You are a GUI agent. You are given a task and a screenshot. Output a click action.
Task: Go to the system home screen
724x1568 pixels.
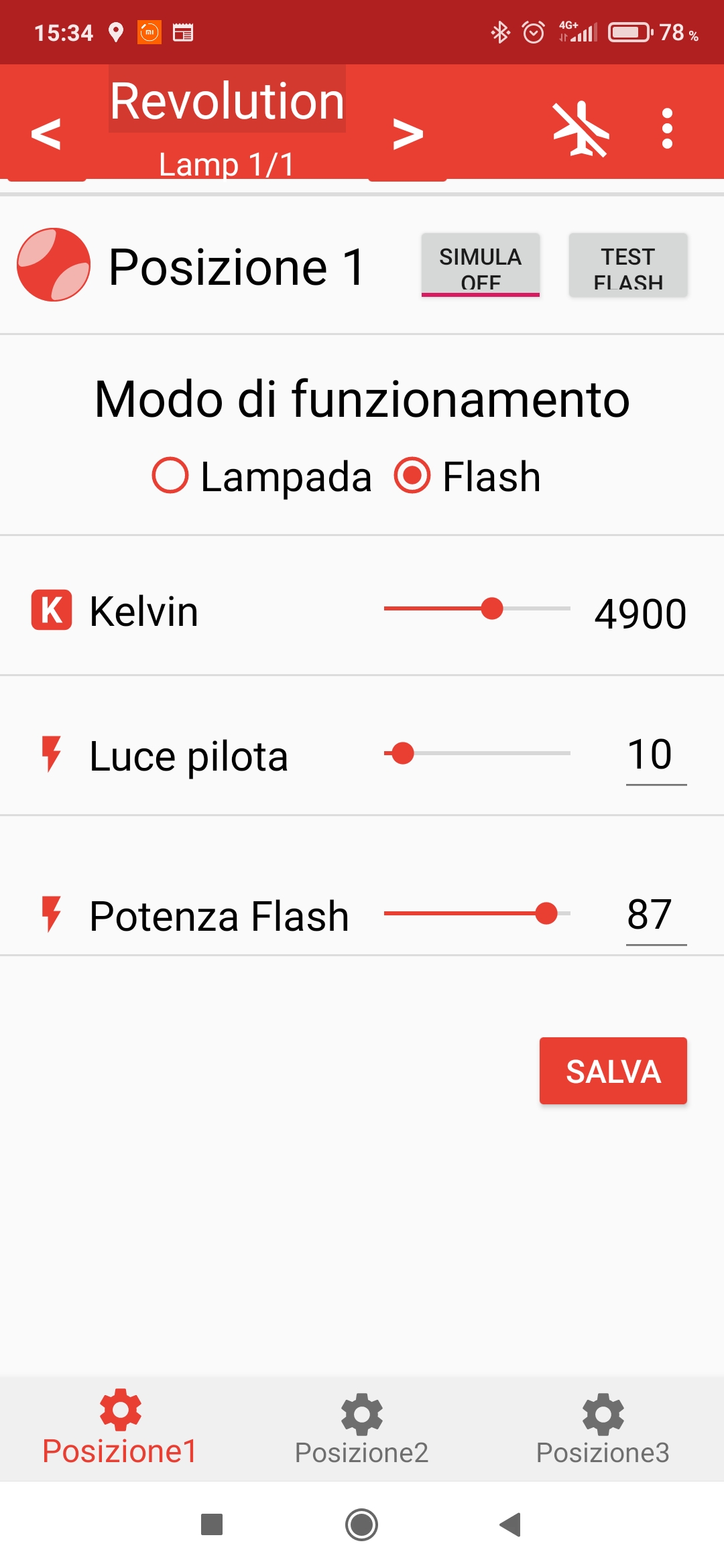tap(362, 1524)
